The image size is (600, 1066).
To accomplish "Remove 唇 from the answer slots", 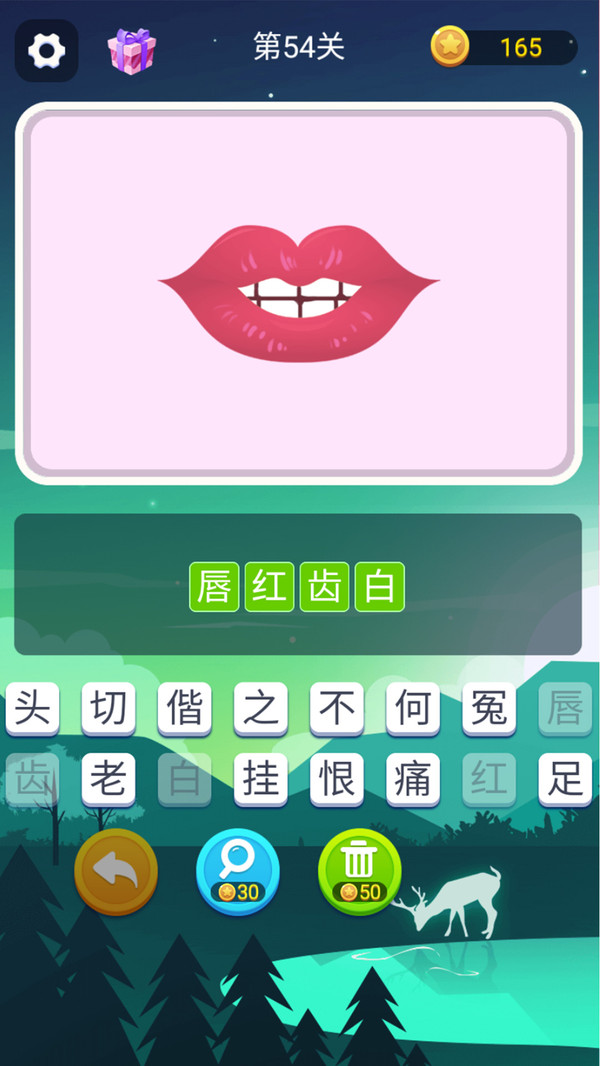I will 214,587.
